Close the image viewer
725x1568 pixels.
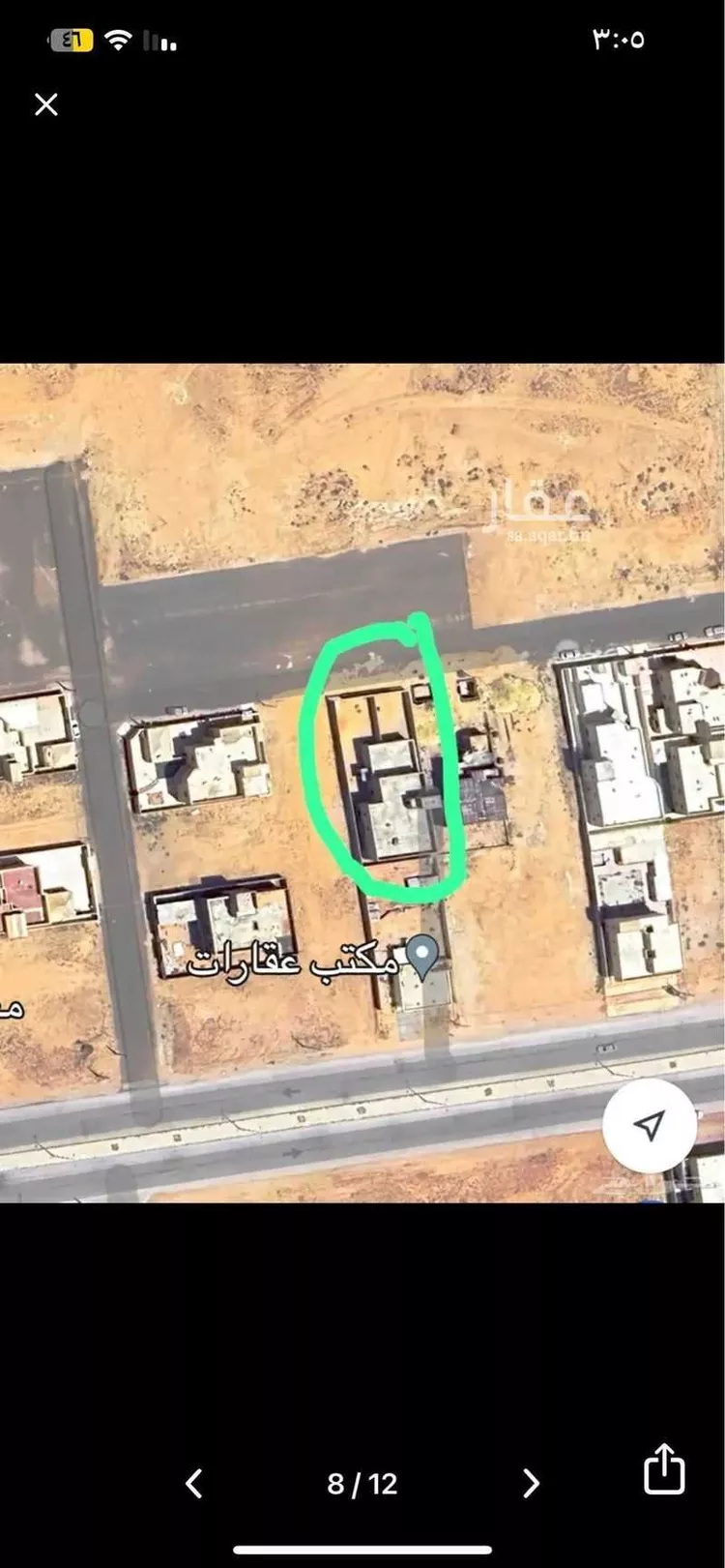(x=45, y=104)
